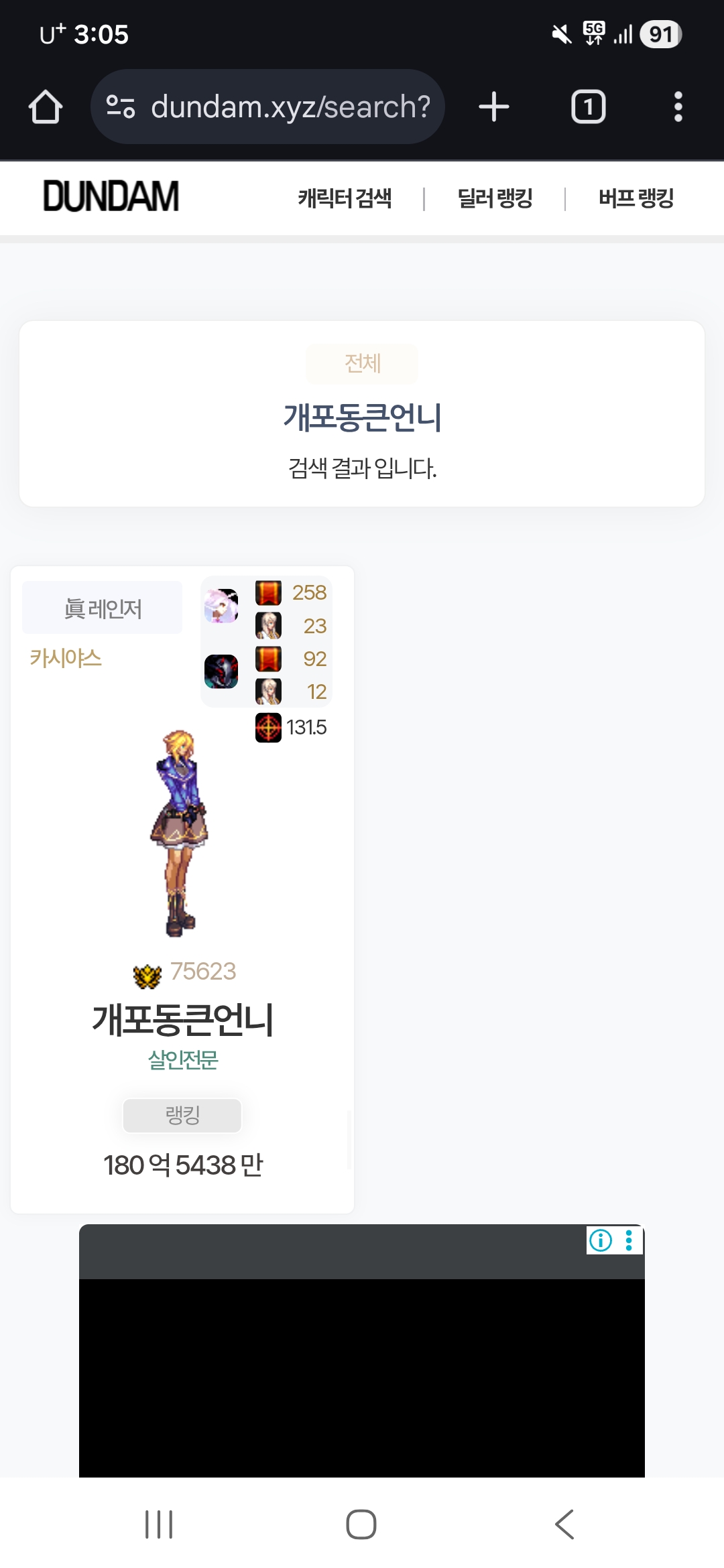The width and height of the screenshot is (724, 1568).
Task: Open the ad info icon
Action: 600,1240
